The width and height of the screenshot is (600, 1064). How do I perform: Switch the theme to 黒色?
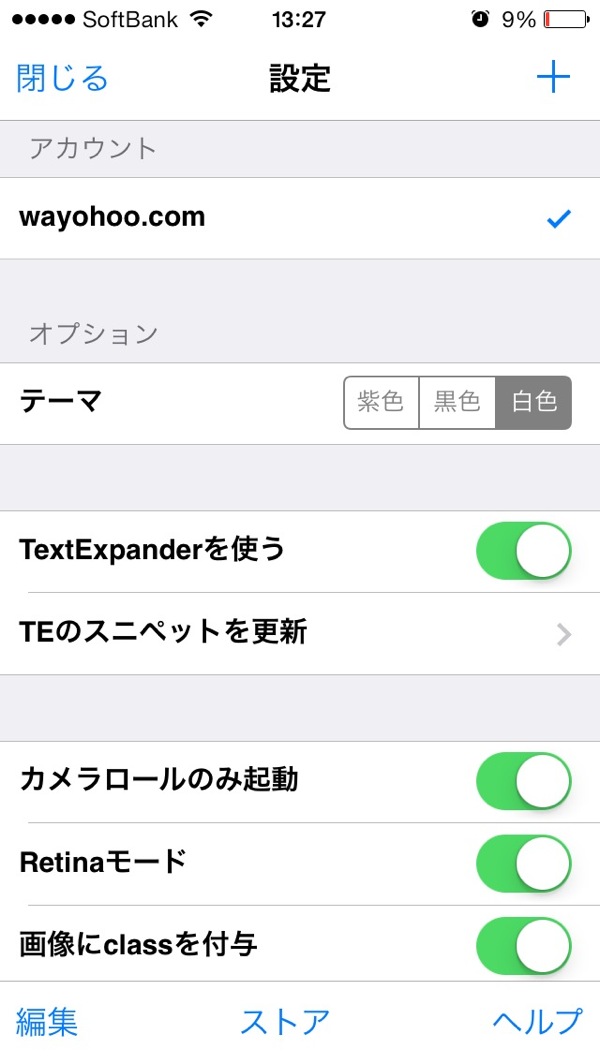[457, 402]
